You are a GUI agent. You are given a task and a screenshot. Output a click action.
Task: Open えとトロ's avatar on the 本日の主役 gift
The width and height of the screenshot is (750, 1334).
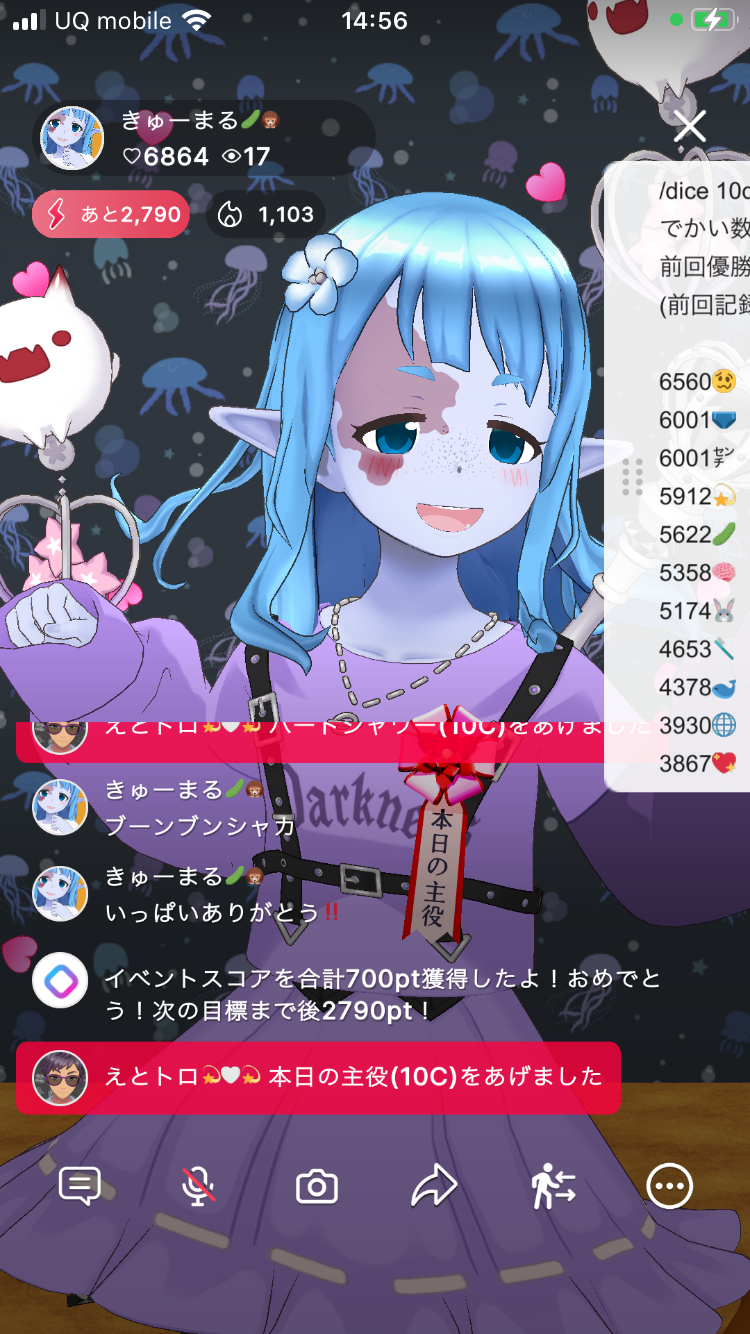tap(59, 1077)
